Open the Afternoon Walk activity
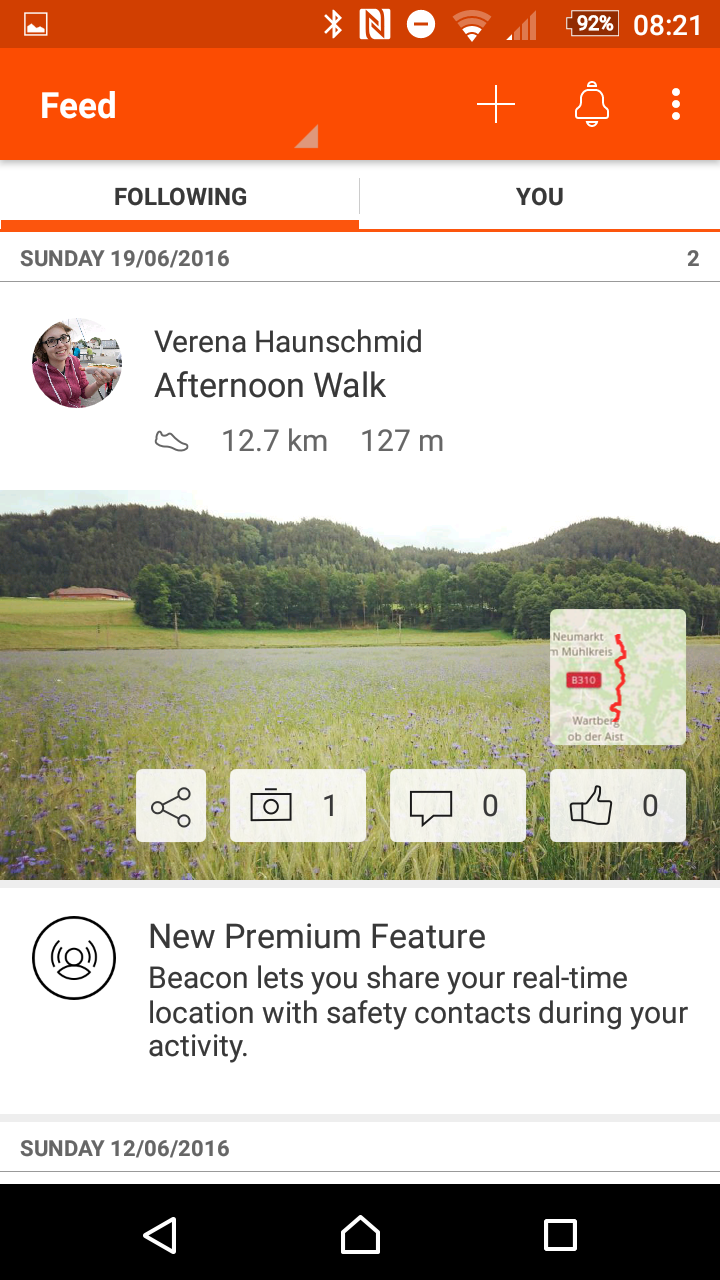This screenshot has width=720, height=1280. click(x=270, y=385)
